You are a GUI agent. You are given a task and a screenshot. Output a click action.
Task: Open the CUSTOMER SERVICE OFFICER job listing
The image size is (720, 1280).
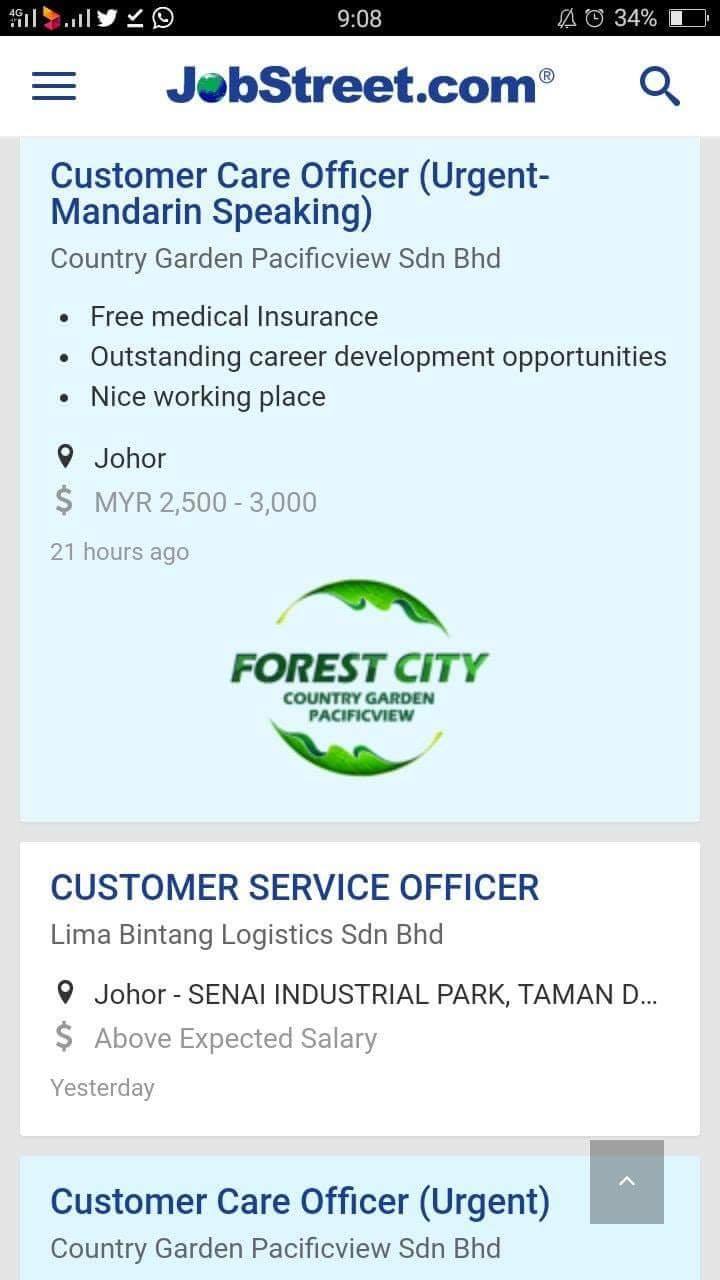294,887
